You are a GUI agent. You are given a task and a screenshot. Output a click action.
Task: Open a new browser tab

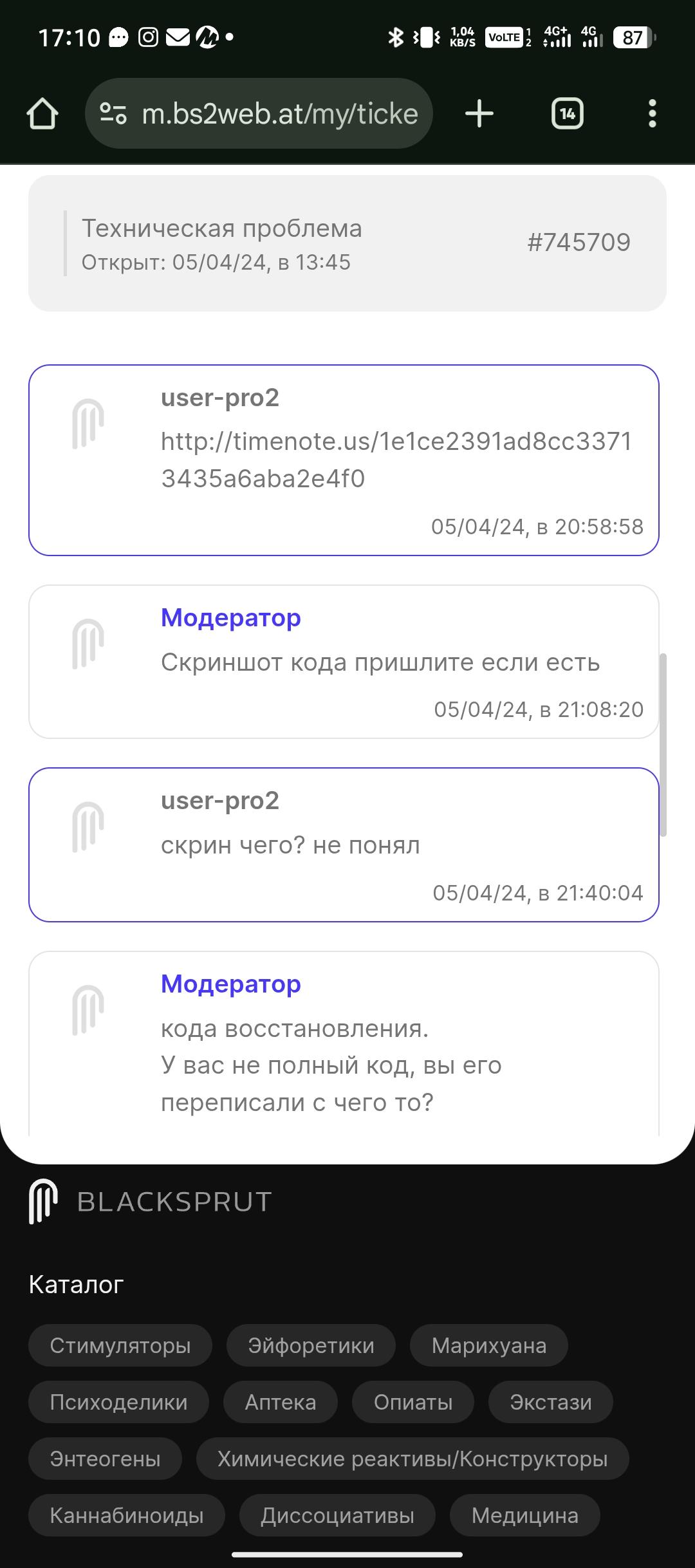479,114
